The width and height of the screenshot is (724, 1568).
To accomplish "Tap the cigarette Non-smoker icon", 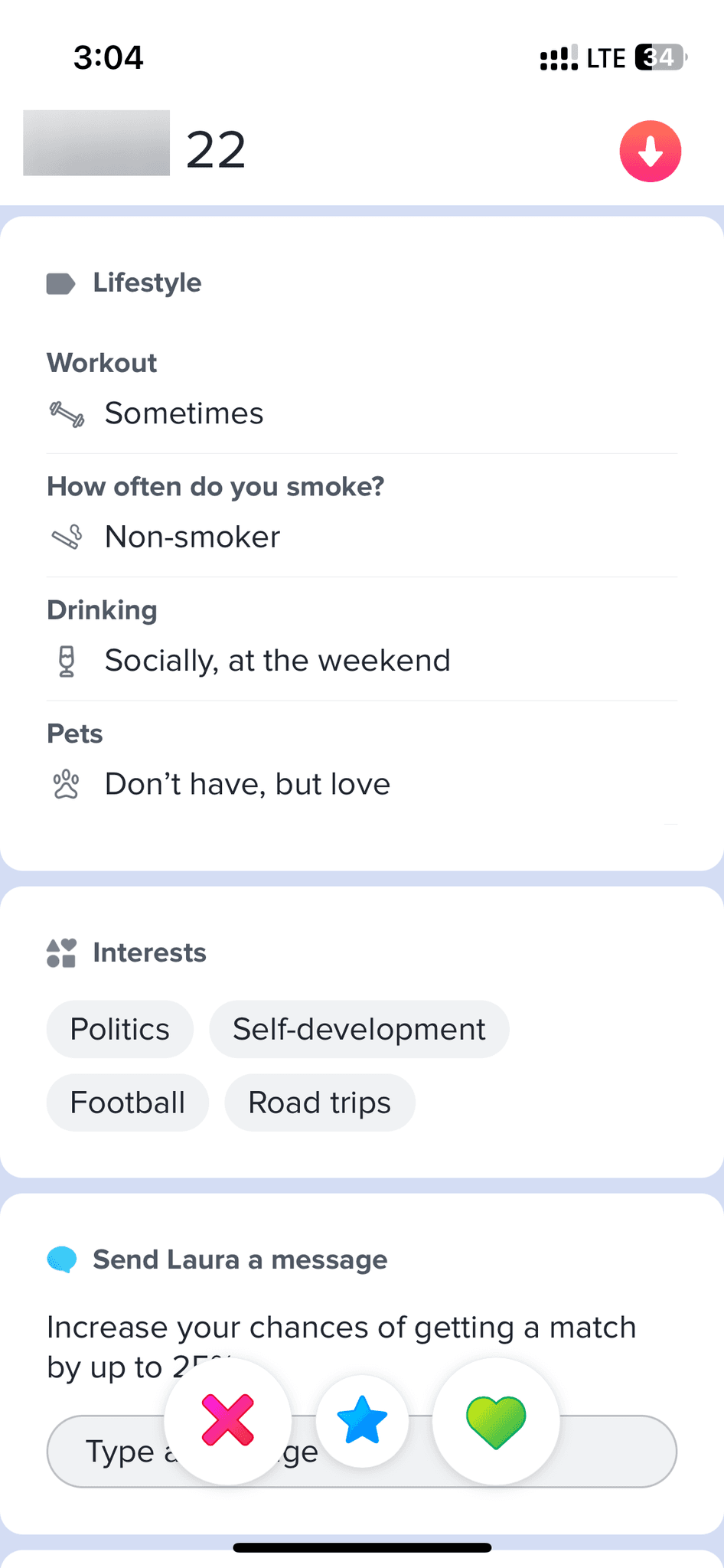I will pyautogui.click(x=67, y=537).
